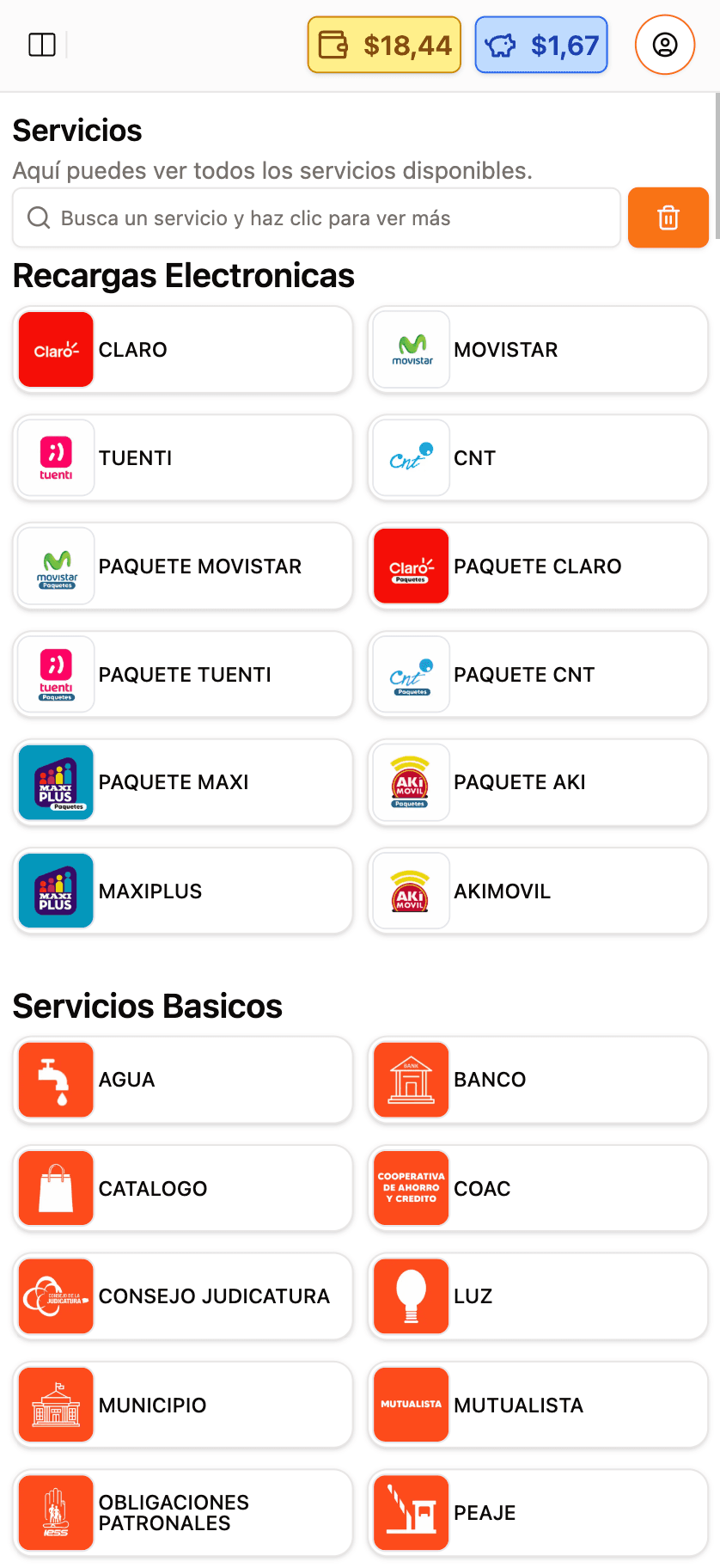720x1568 pixels.
Task: Open PAQUETE MOVISTAR
Action: pyautogui.click(x=183, y=567)
